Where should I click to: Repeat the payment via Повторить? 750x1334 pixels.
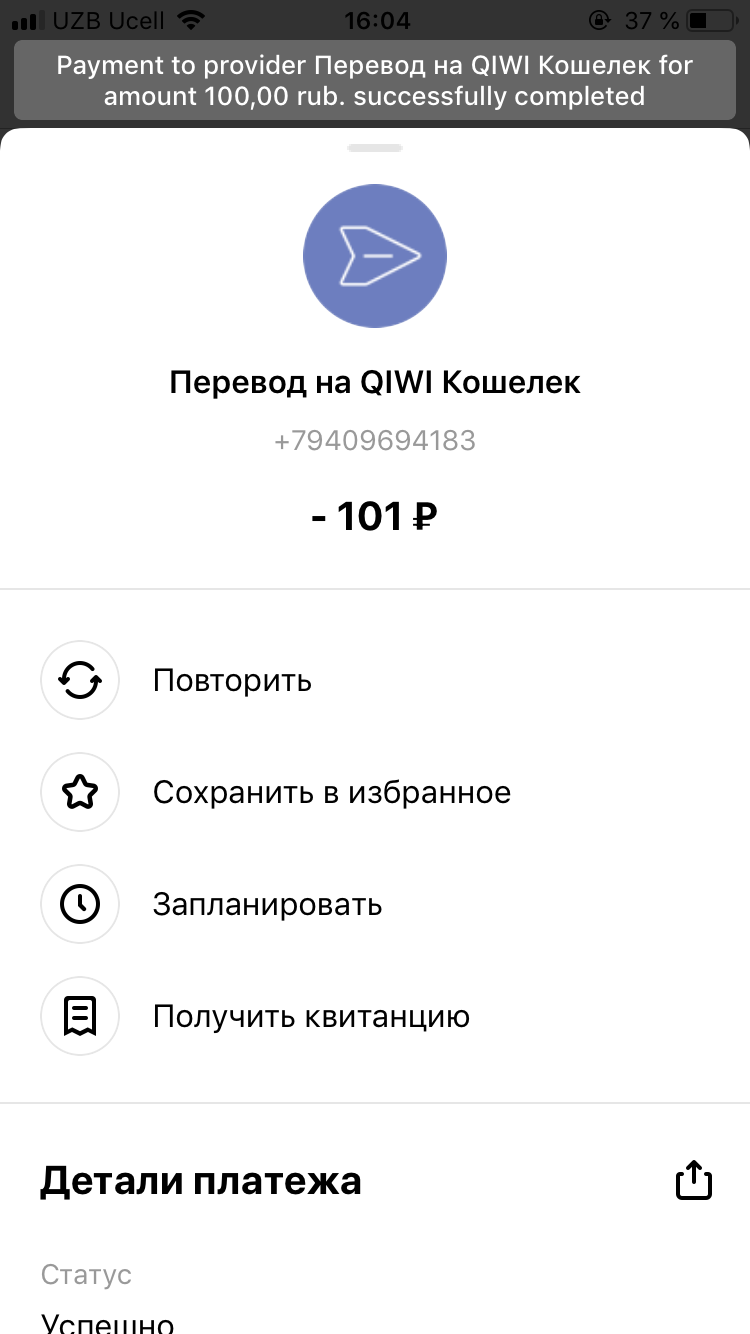point(232,681)
